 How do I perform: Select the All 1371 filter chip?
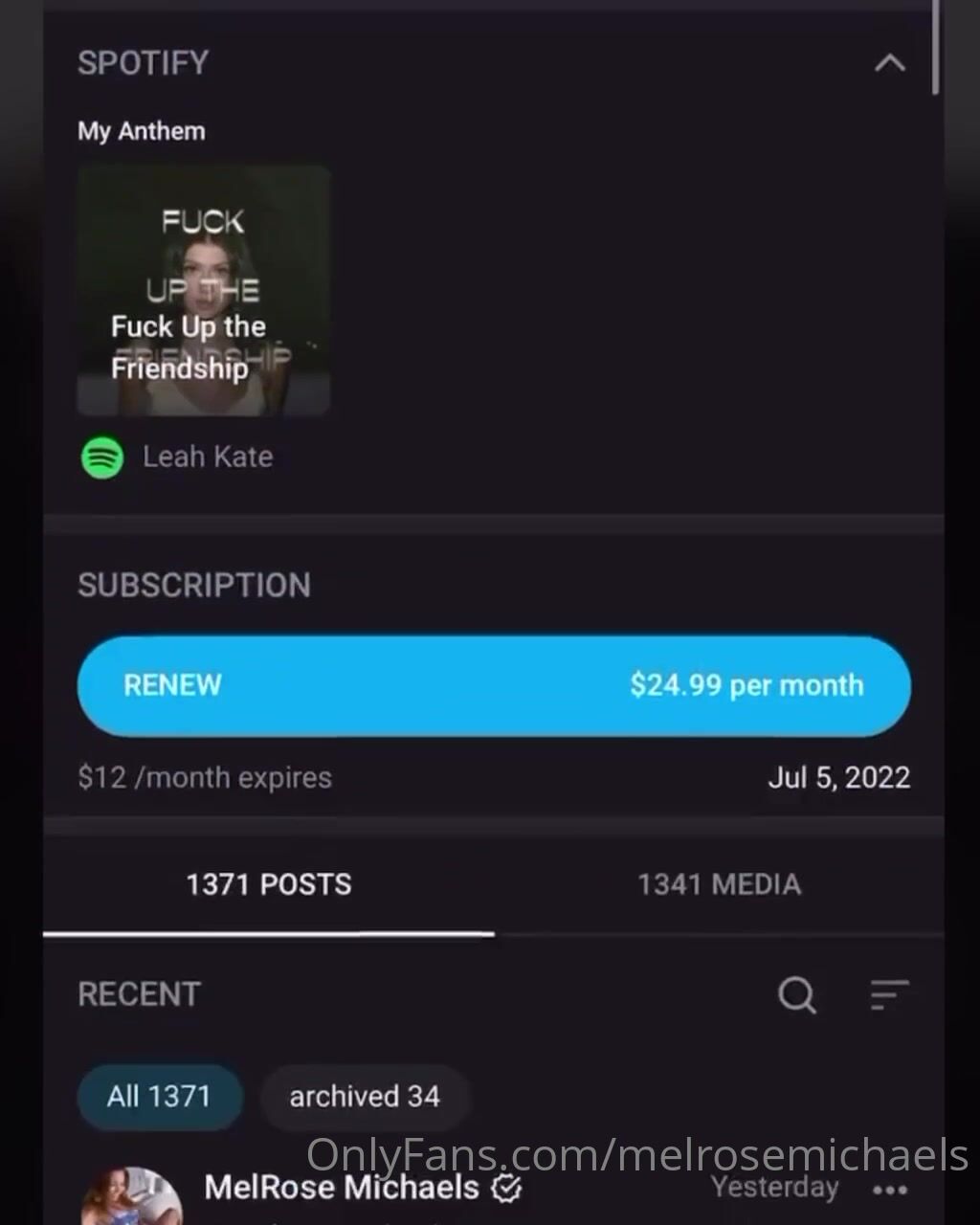tap(159, 1097)
